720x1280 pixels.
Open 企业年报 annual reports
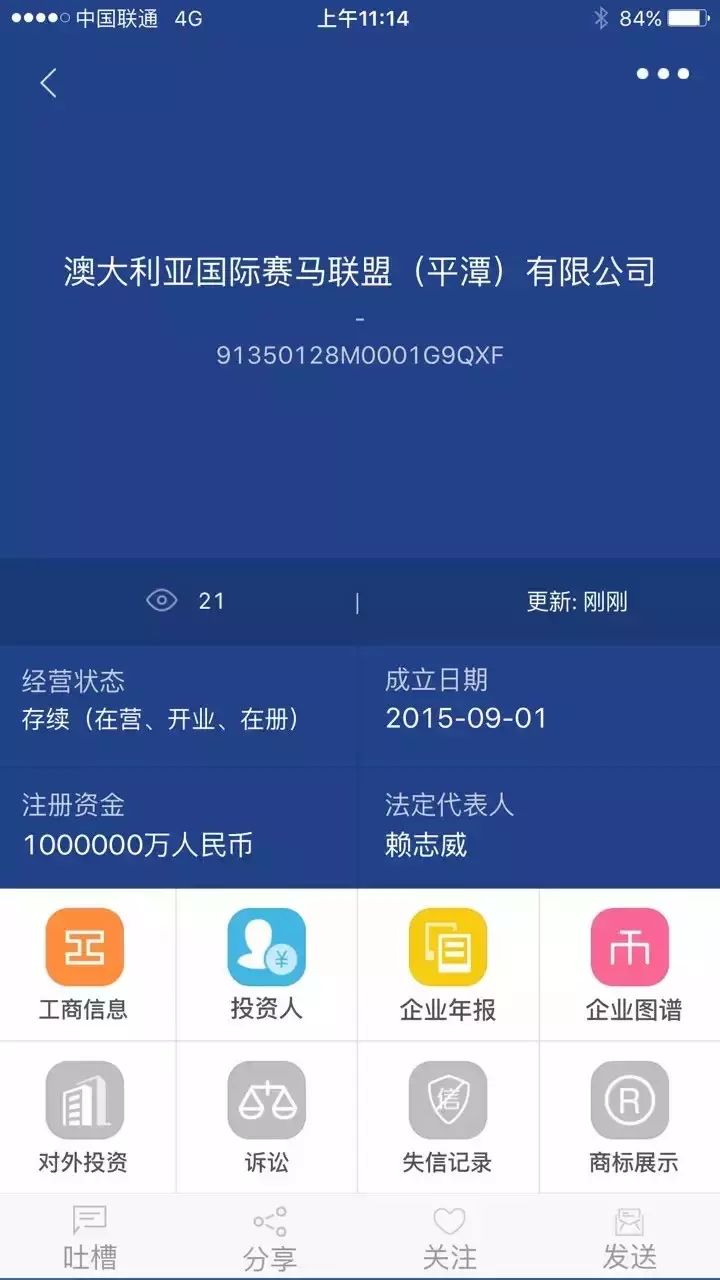point(448,964)
